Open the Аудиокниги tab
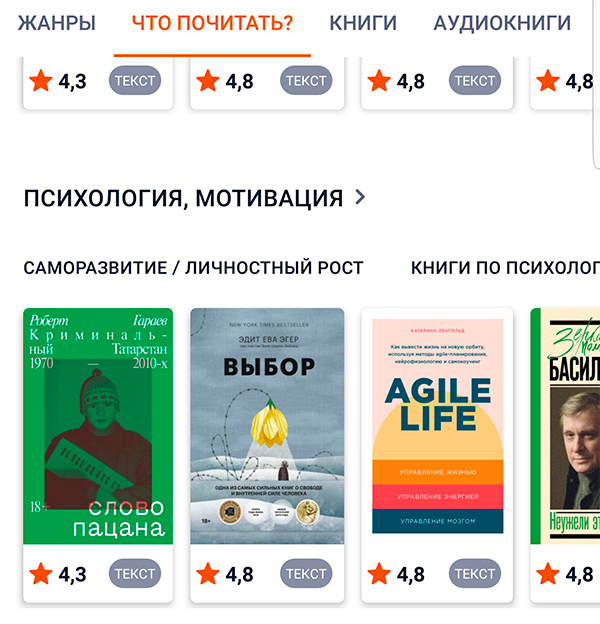600x624 pixels. 502,23
